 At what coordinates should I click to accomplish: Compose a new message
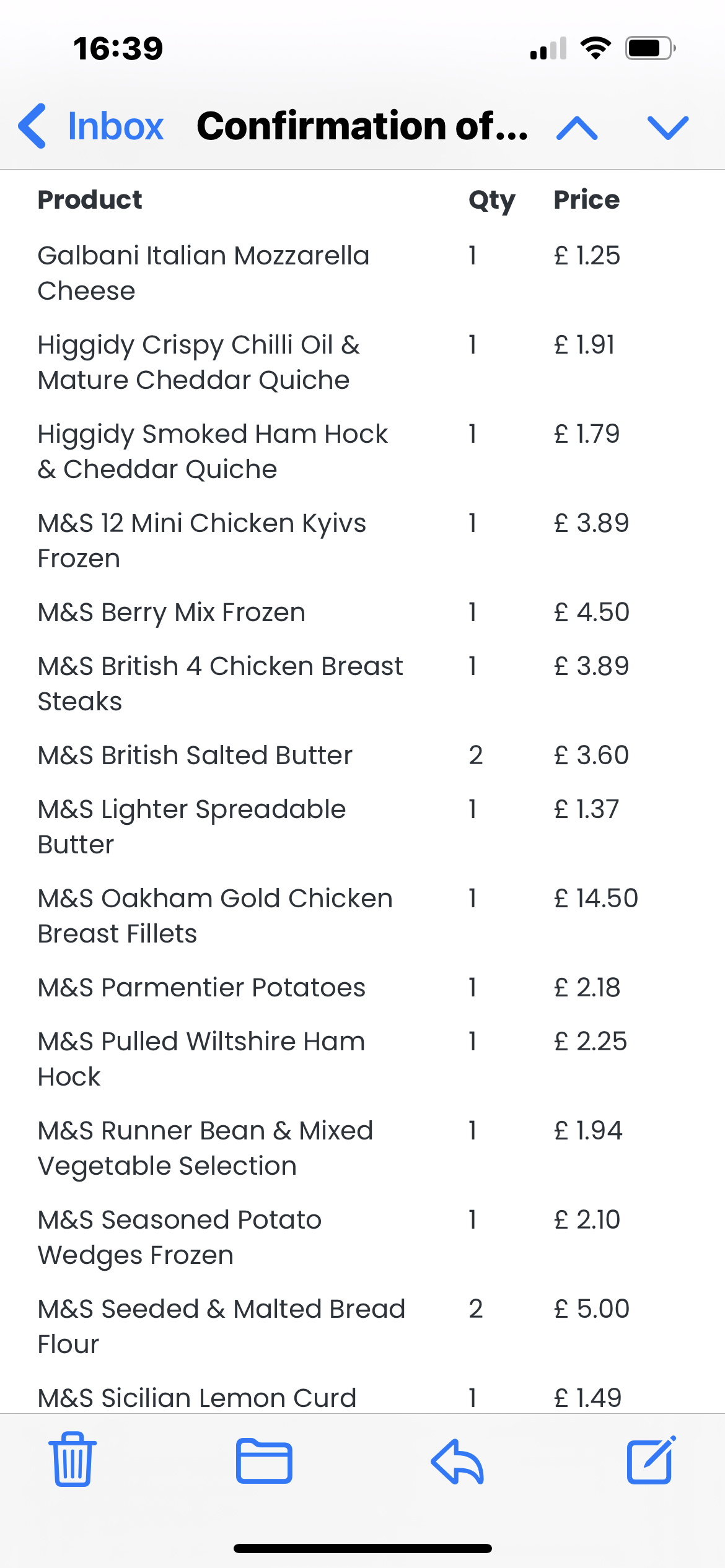coord(651,1460)
